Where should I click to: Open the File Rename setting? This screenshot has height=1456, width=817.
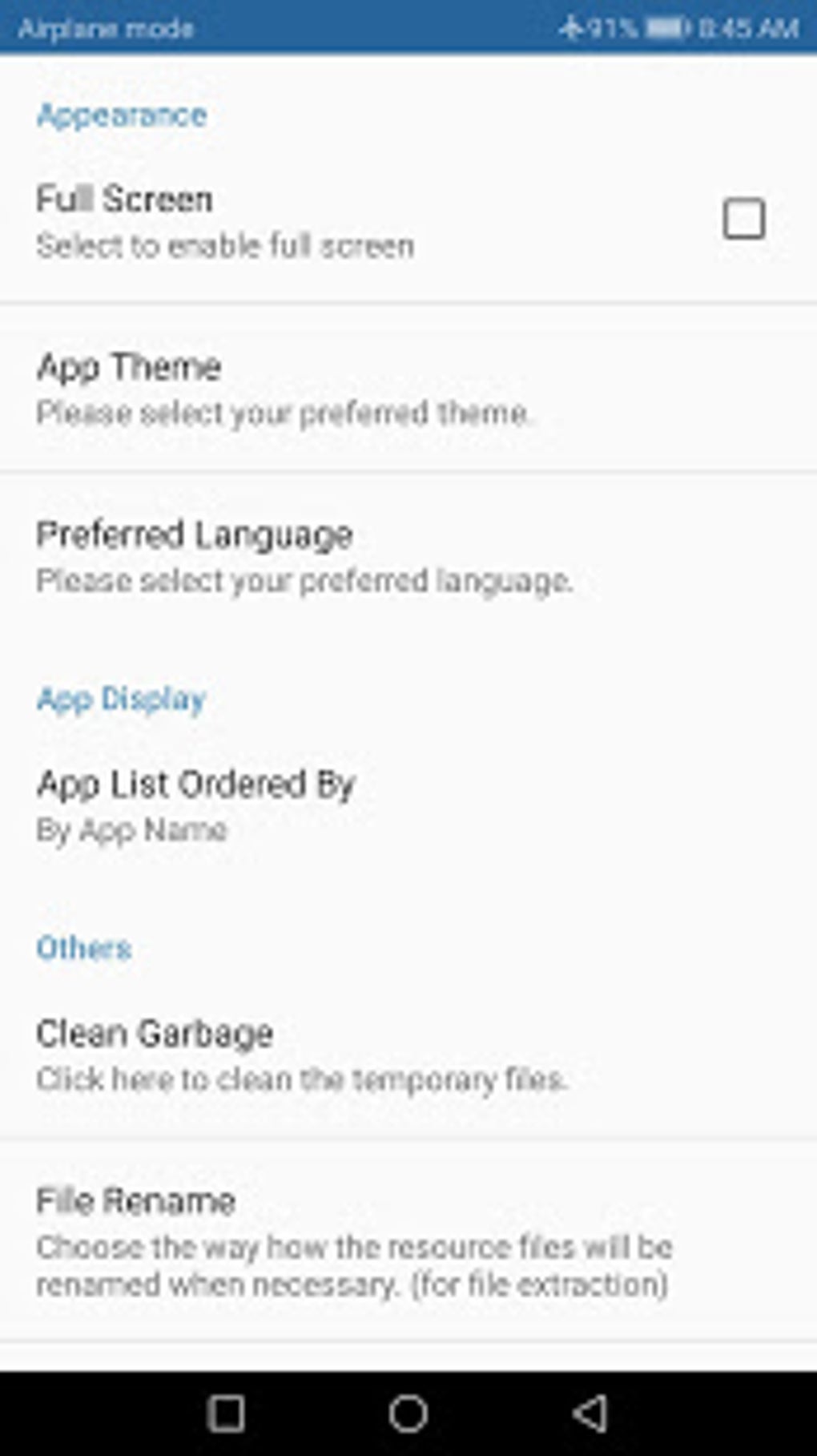[x=408, y=1240]
